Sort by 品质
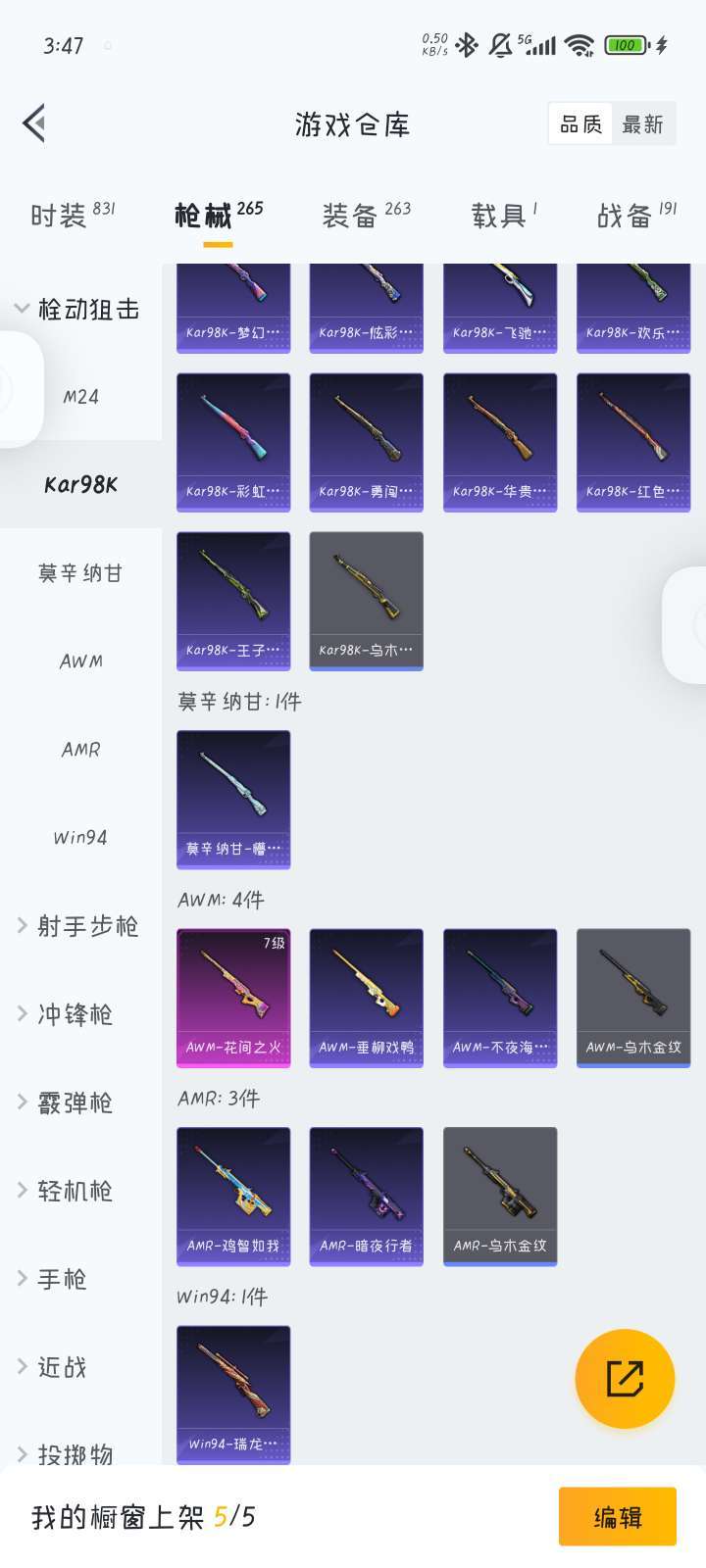 click(580, 124)
